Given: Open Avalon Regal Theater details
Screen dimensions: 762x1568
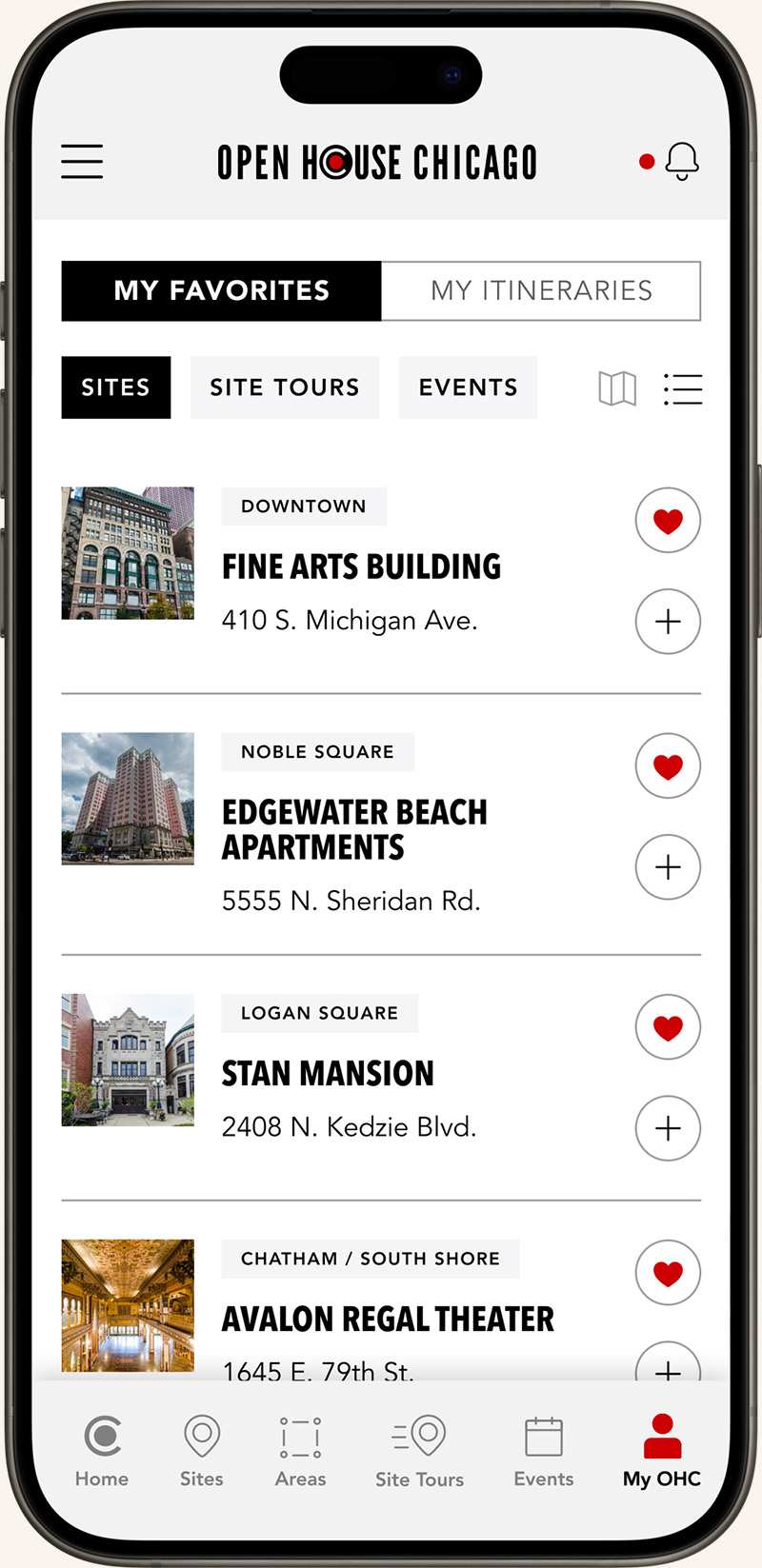Looking at the screenshot, I should coord(387,1319).
